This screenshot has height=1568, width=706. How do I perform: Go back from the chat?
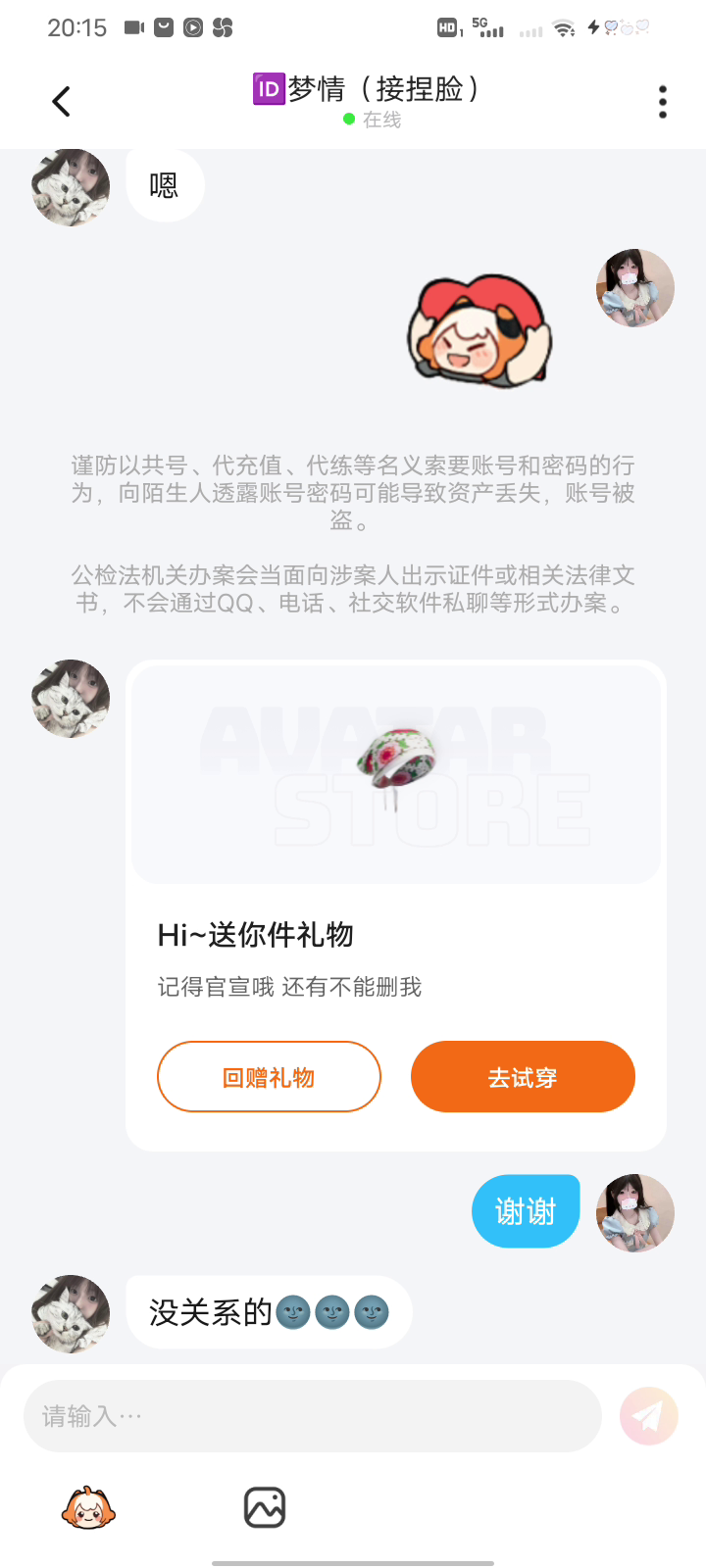point(61,101)
